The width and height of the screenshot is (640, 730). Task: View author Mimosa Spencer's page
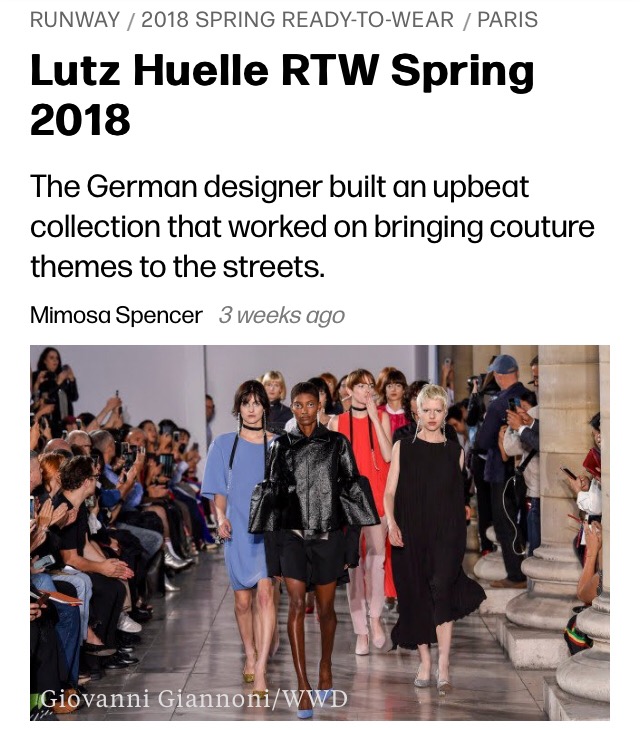click(x=116, y=315)
